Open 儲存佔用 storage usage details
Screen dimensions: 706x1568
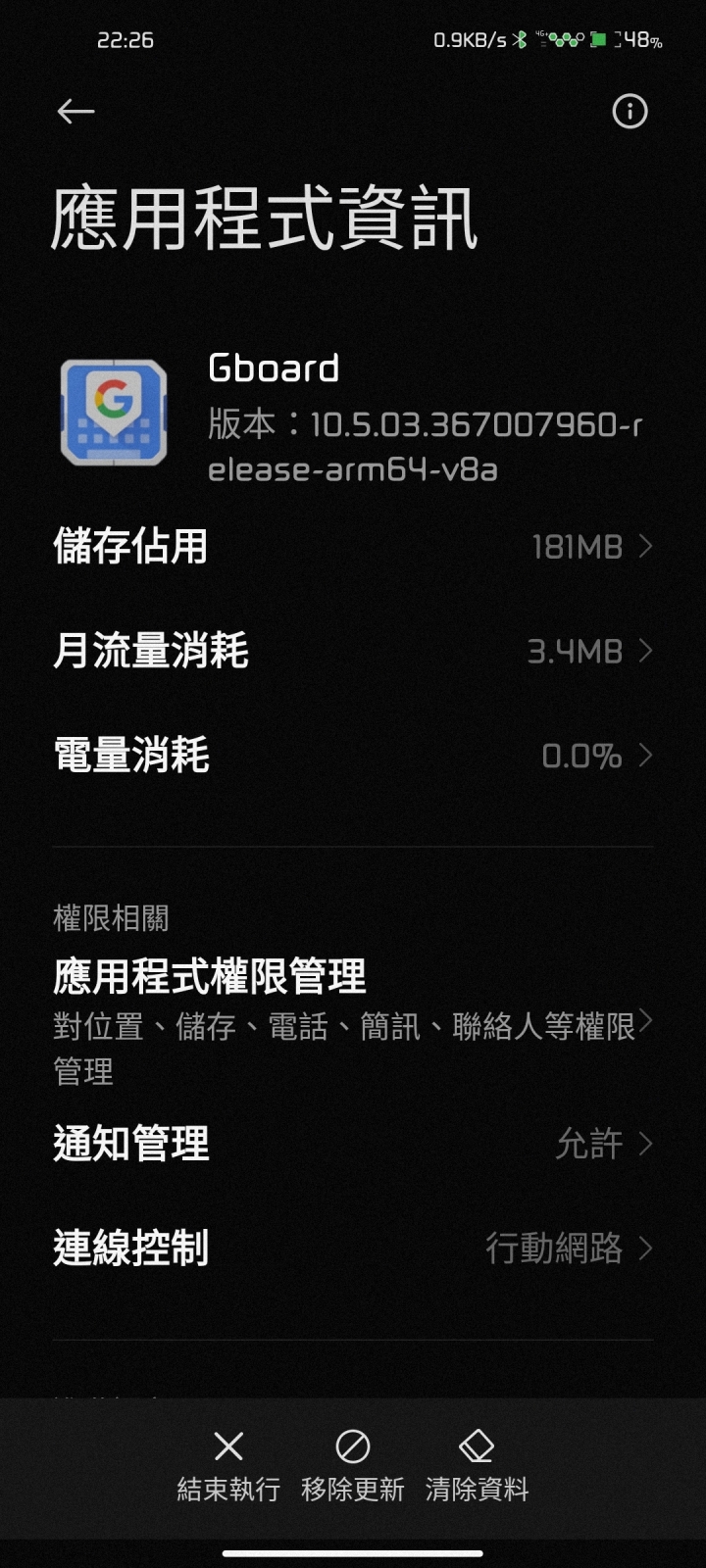[x=353, y=547]
